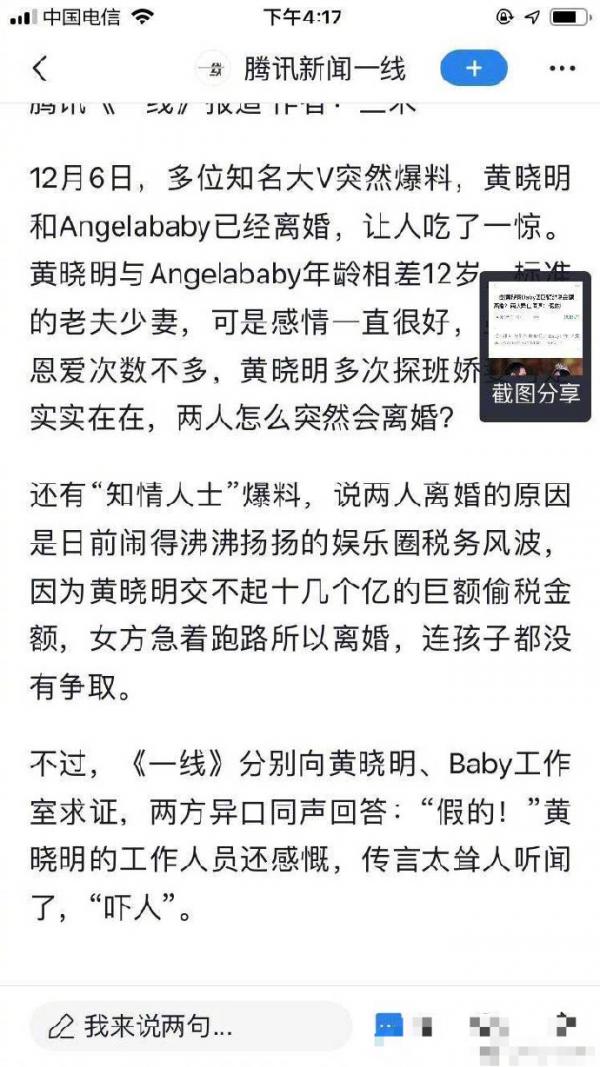
Task: Tap the 我来说两句 comment box
Action: (190, 1026)
